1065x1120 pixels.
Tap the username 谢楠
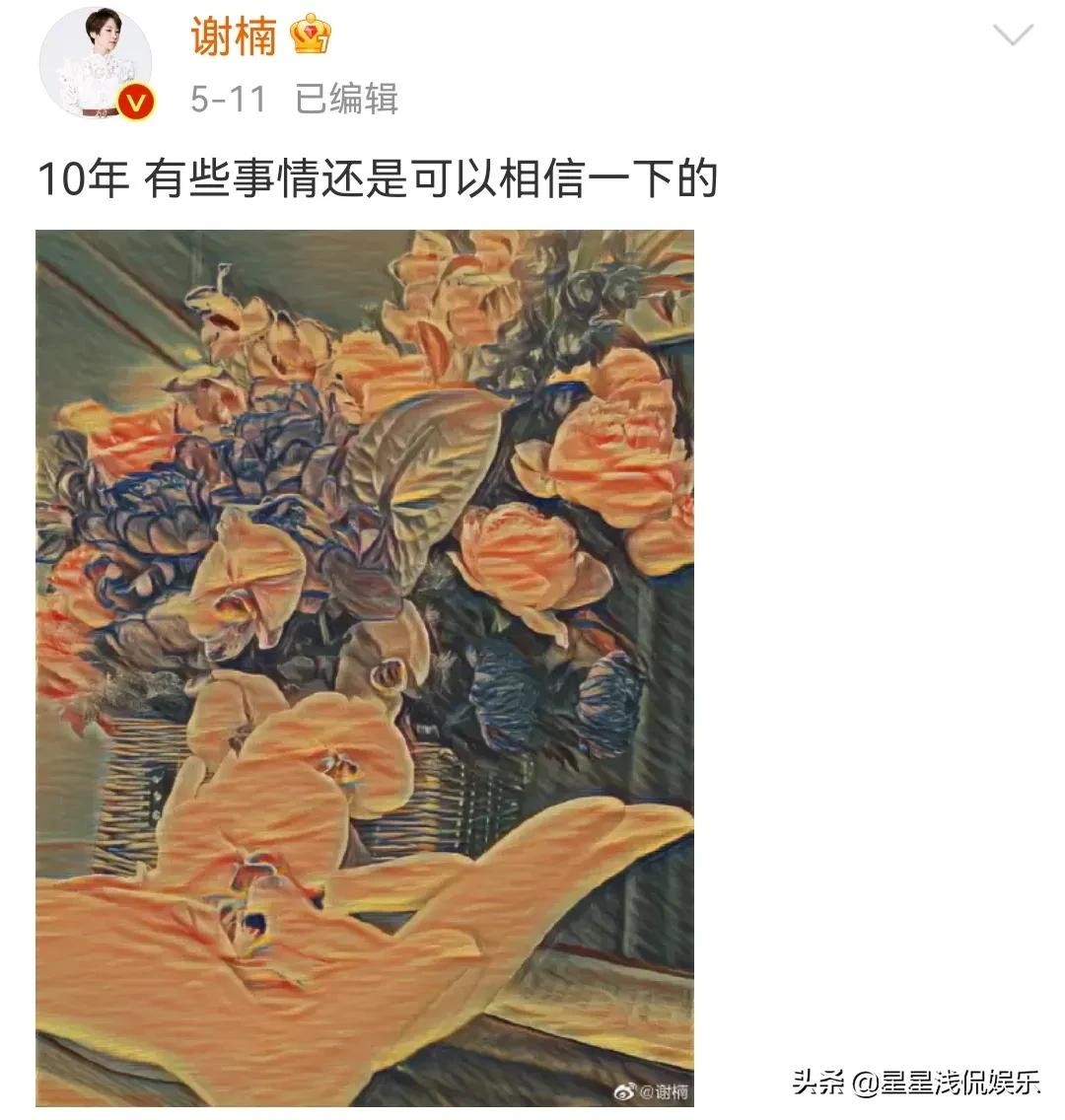tap(233, 37)
